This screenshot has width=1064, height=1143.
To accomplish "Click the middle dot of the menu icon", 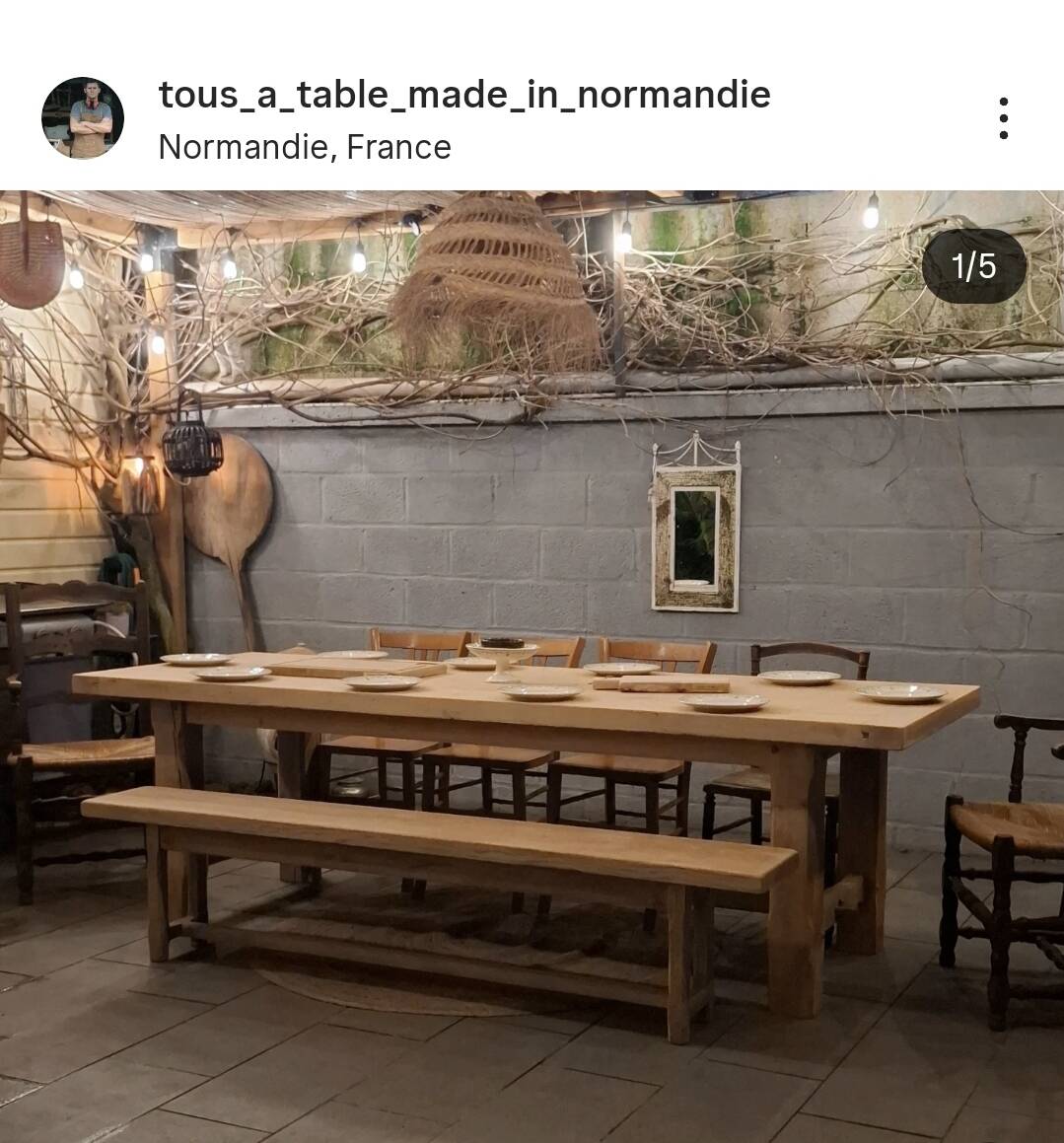I will [x=1004, y=116].
